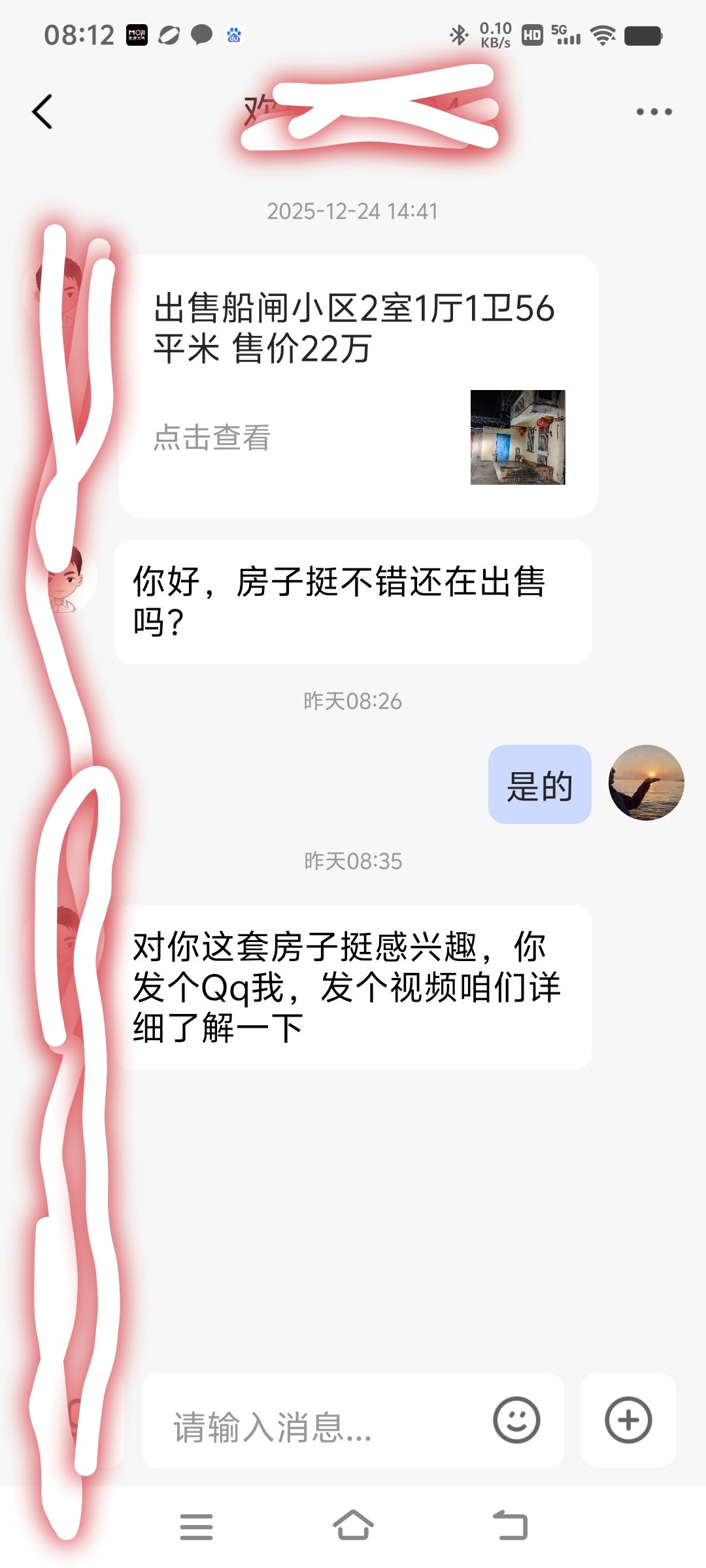Focus the 请输入消息 message field
706x1568 pixels.
coord(314,1427)
